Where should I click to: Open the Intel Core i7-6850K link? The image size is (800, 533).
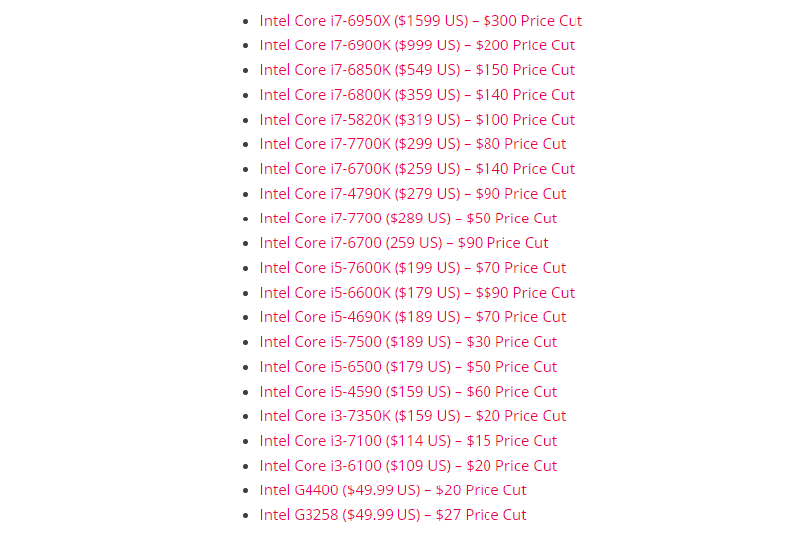417,70
